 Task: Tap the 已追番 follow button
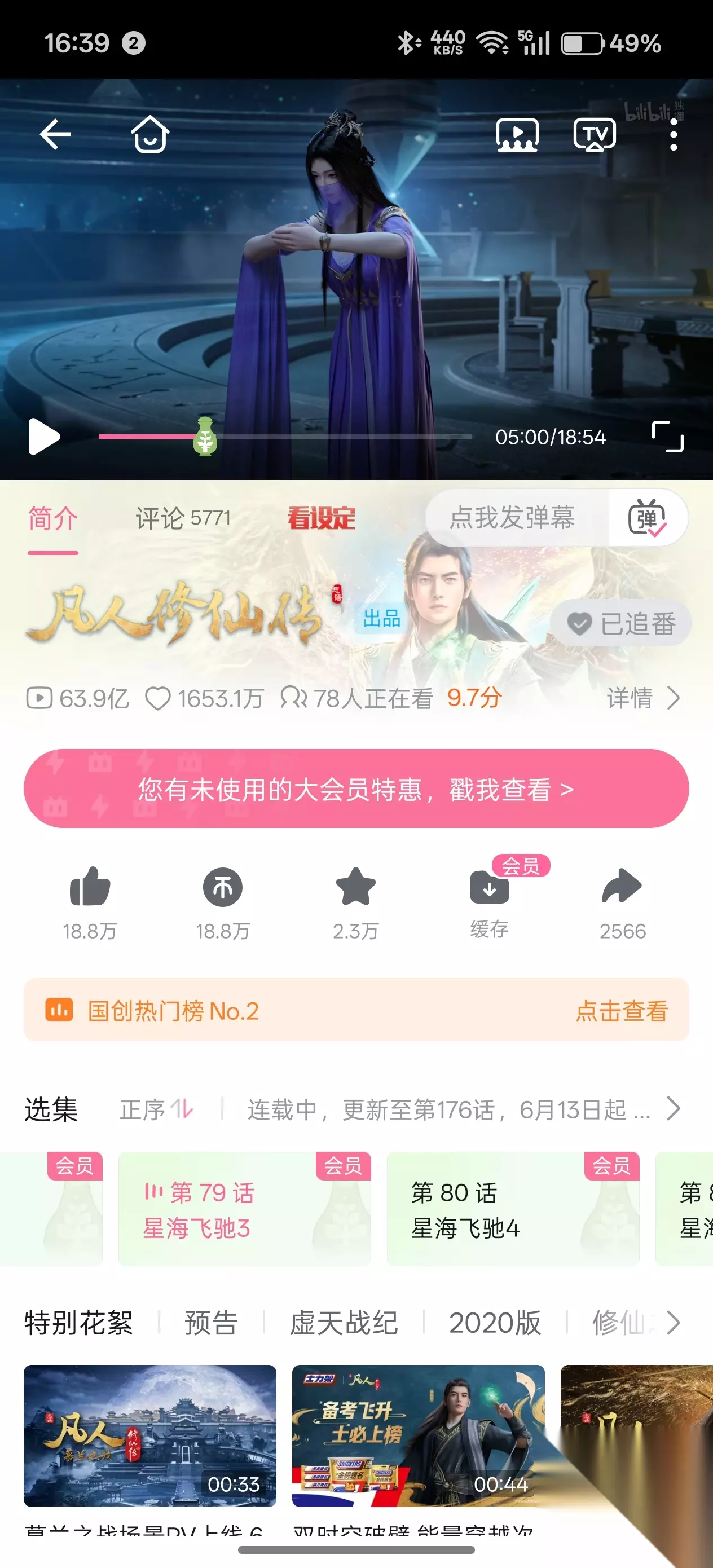click(620, 623)
